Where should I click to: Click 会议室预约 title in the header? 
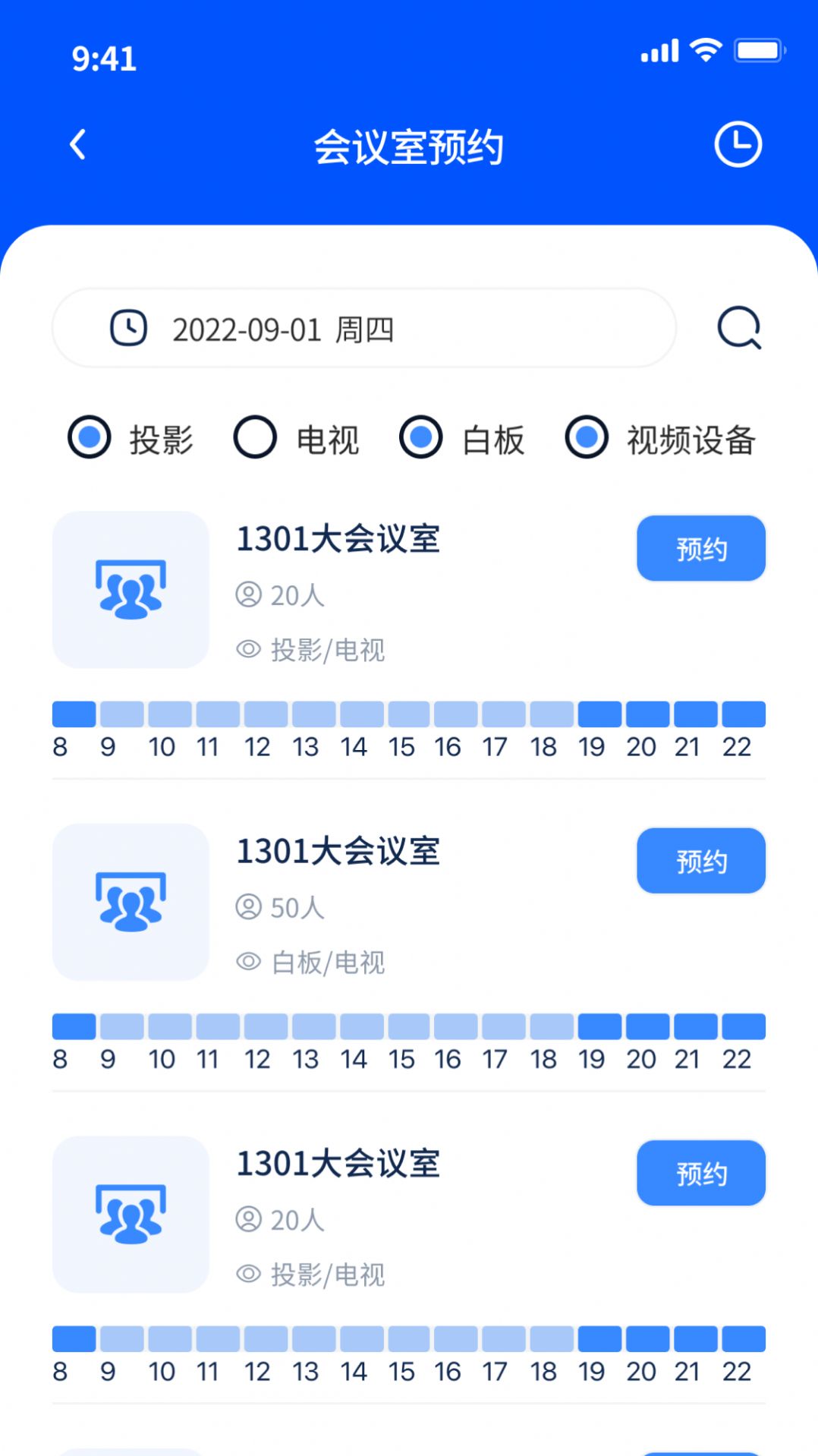pyautogui.click(x=409, y=146)
